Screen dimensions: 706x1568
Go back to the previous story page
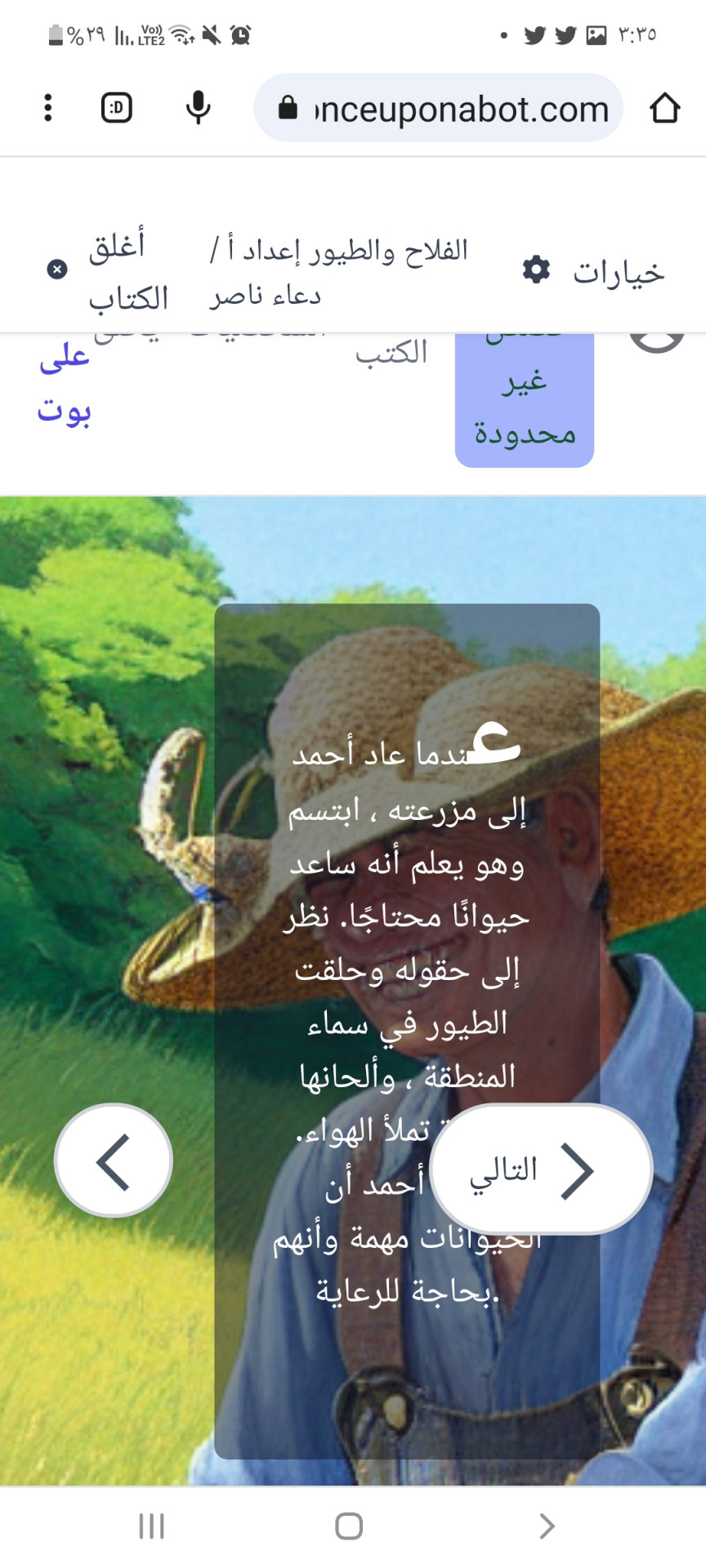pos(114,1161)
